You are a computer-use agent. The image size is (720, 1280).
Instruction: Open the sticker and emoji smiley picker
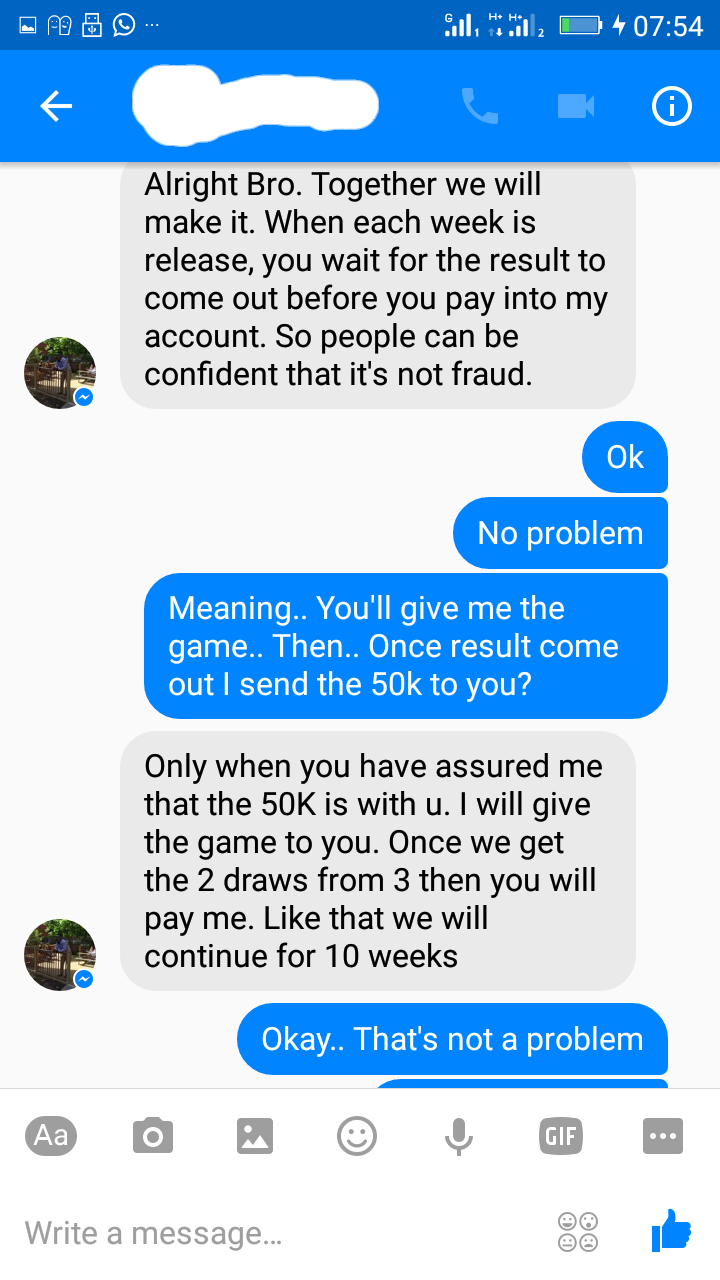pos(357,1136)
